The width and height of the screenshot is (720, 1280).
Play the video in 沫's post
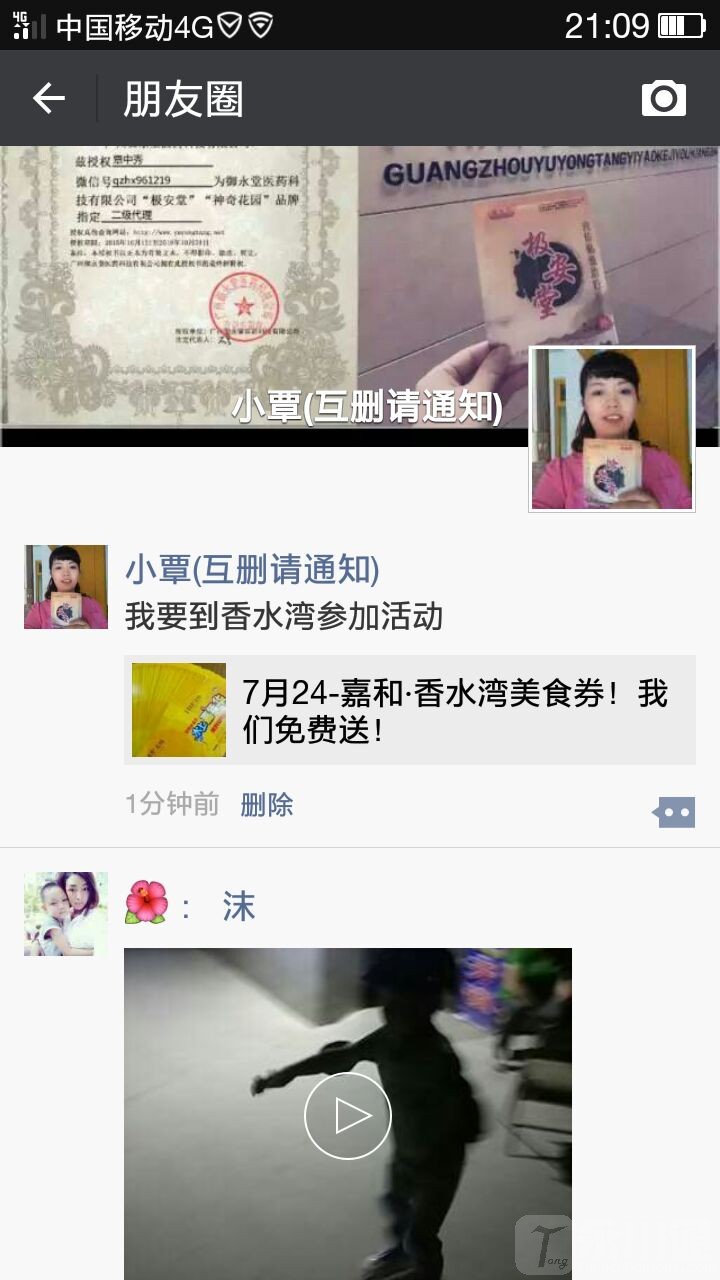pyautogui.click(x=347, y=1116)
